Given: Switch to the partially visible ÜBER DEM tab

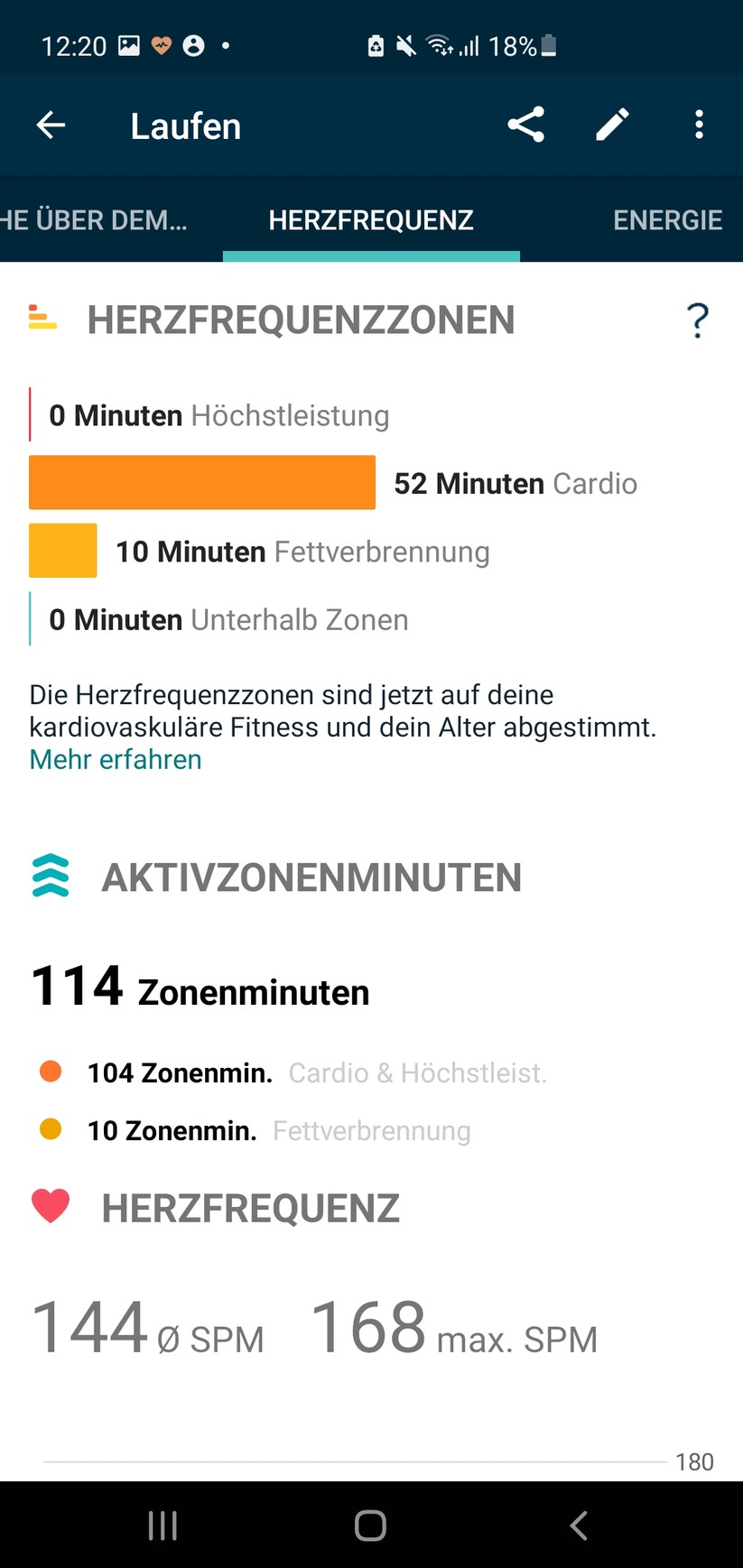Looking at the screenshot, I should point(93,220).
